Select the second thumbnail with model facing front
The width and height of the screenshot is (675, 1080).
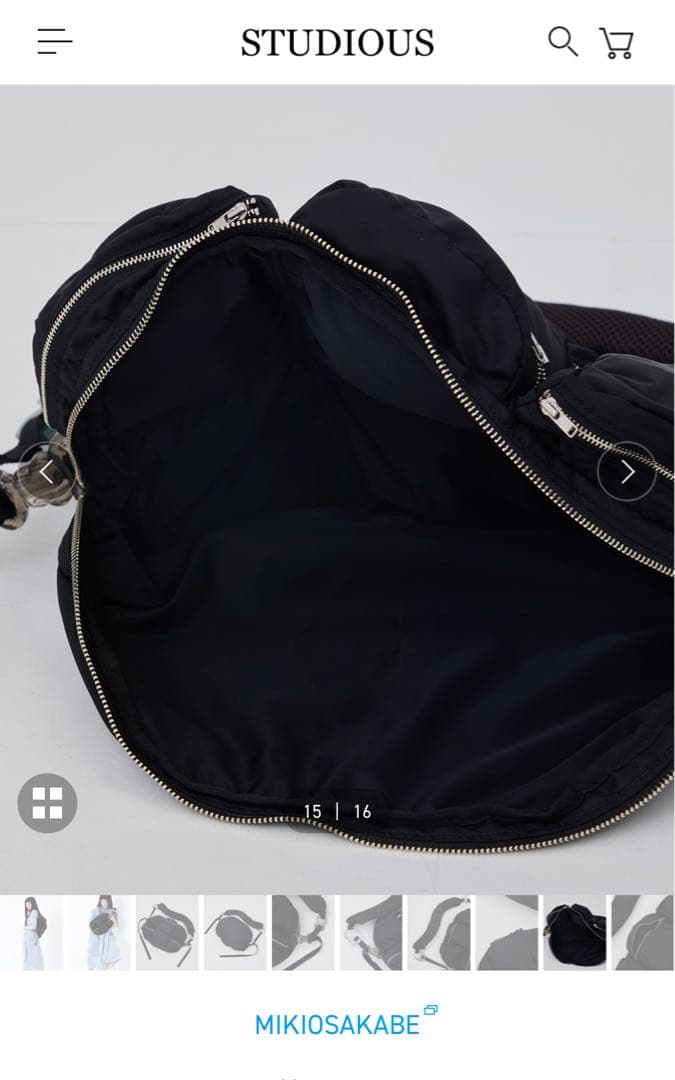point(99,932)
